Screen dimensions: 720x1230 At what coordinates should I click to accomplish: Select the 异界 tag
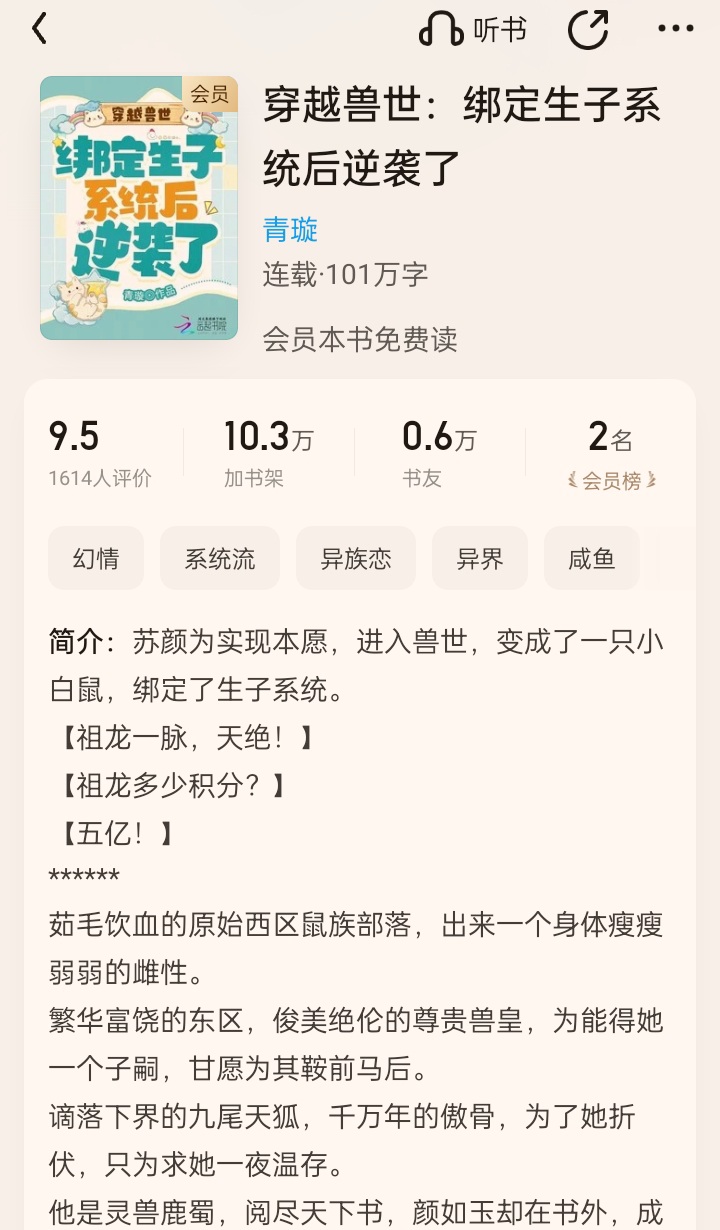pos(480,558)
